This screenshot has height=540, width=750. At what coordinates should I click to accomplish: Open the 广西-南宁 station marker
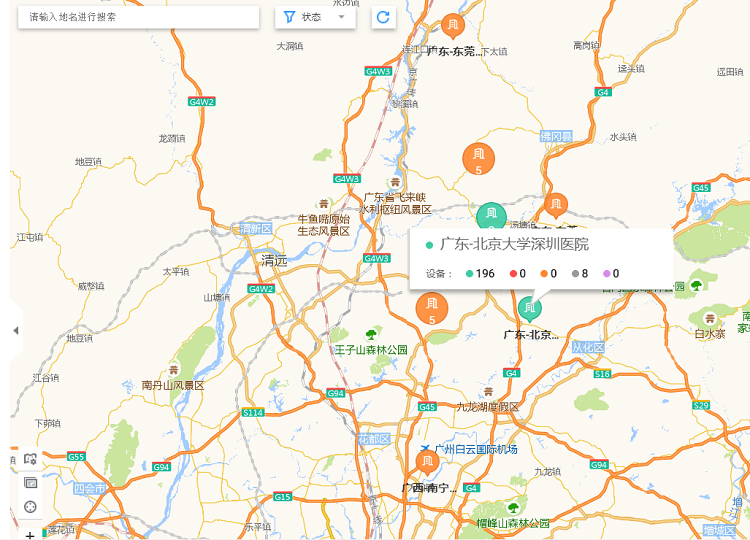pyautogui.click(x=427, y=463)
